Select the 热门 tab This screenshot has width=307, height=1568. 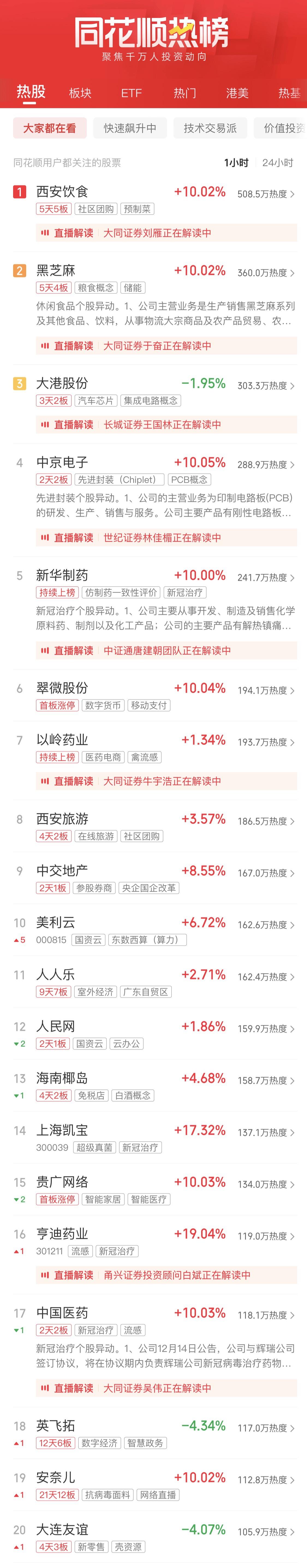click(184, 93)
